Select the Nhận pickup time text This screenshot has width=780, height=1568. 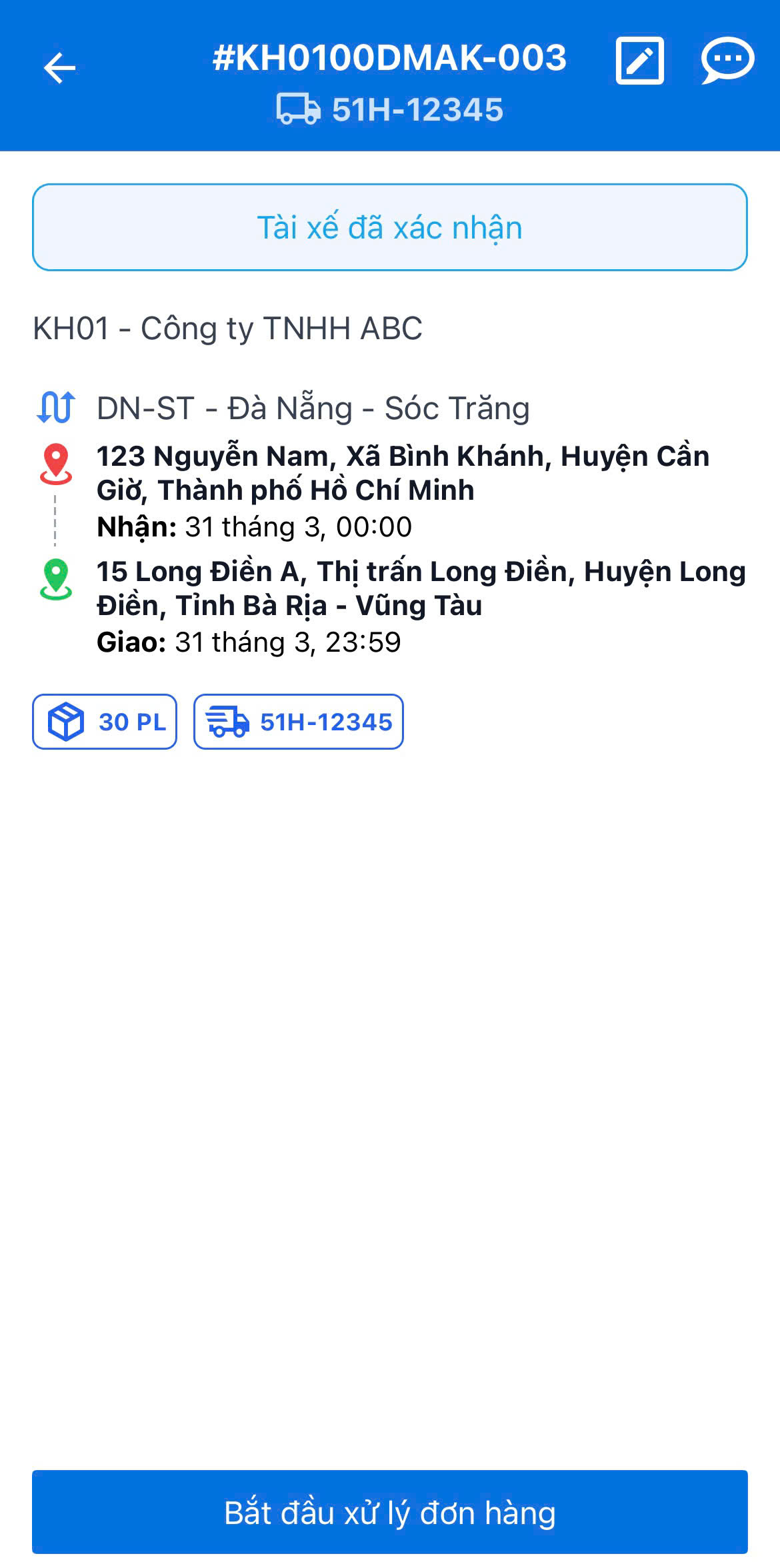click(255, 526)
